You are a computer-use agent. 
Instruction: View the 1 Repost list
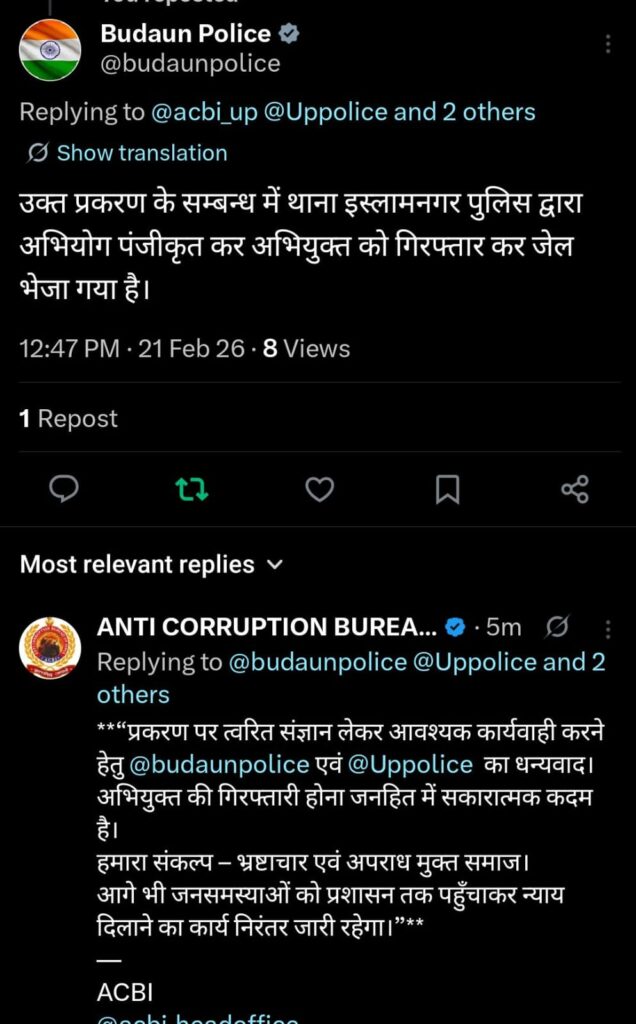coord(68,419)
